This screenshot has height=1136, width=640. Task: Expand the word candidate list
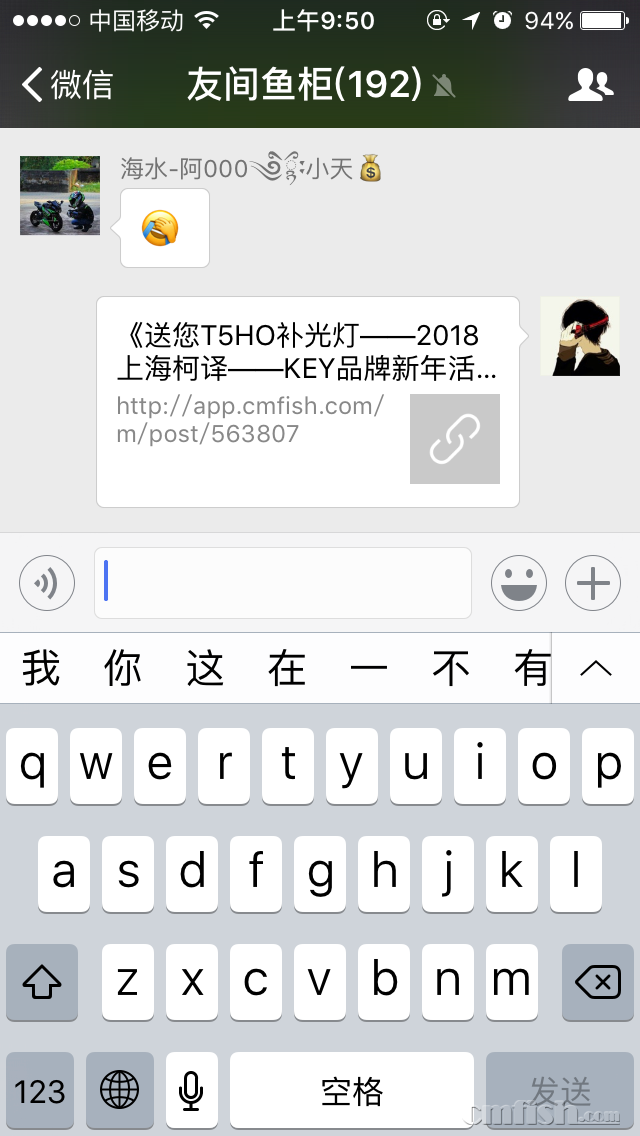(x=596, y=668)
